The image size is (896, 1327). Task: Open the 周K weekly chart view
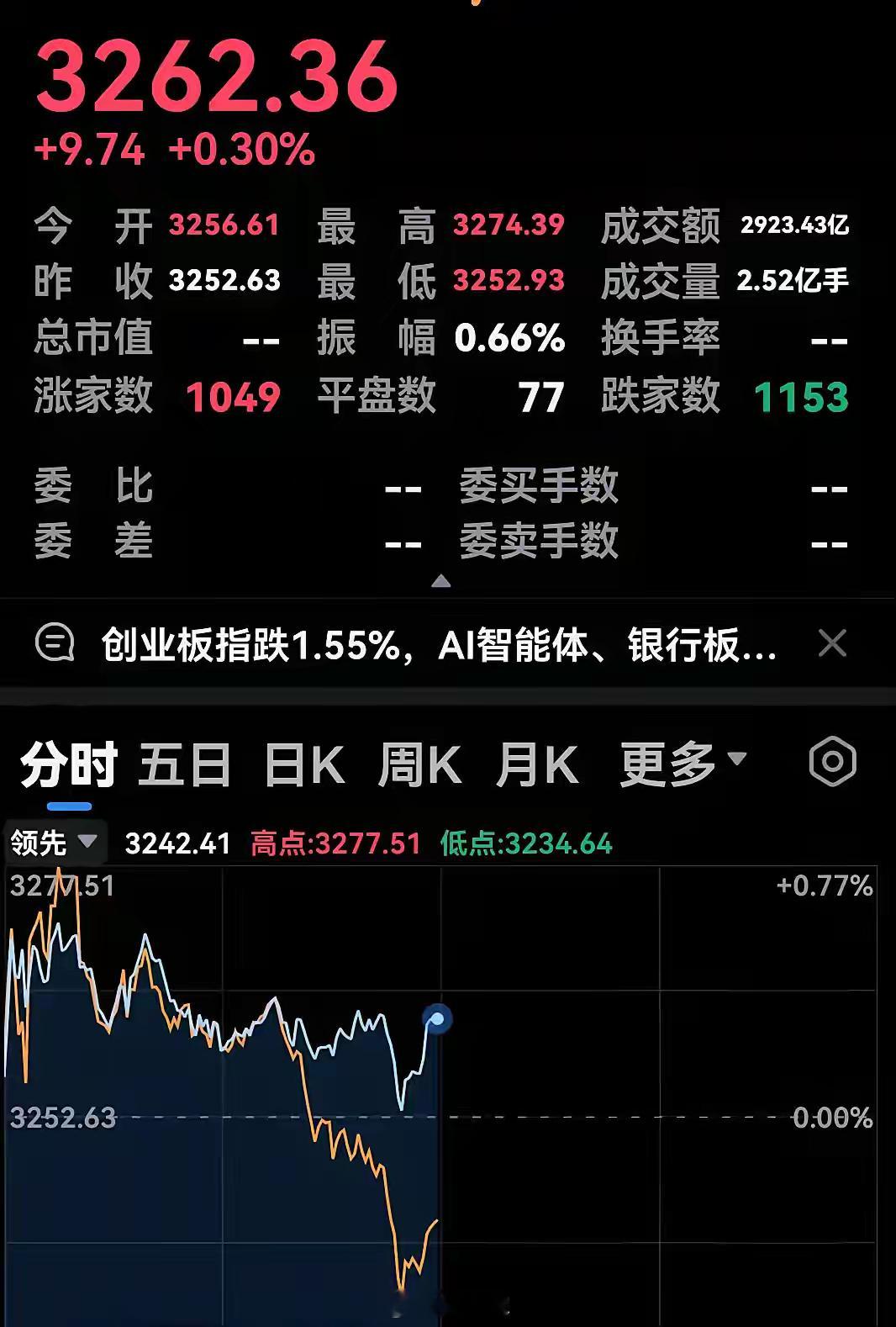coord(420,764)
